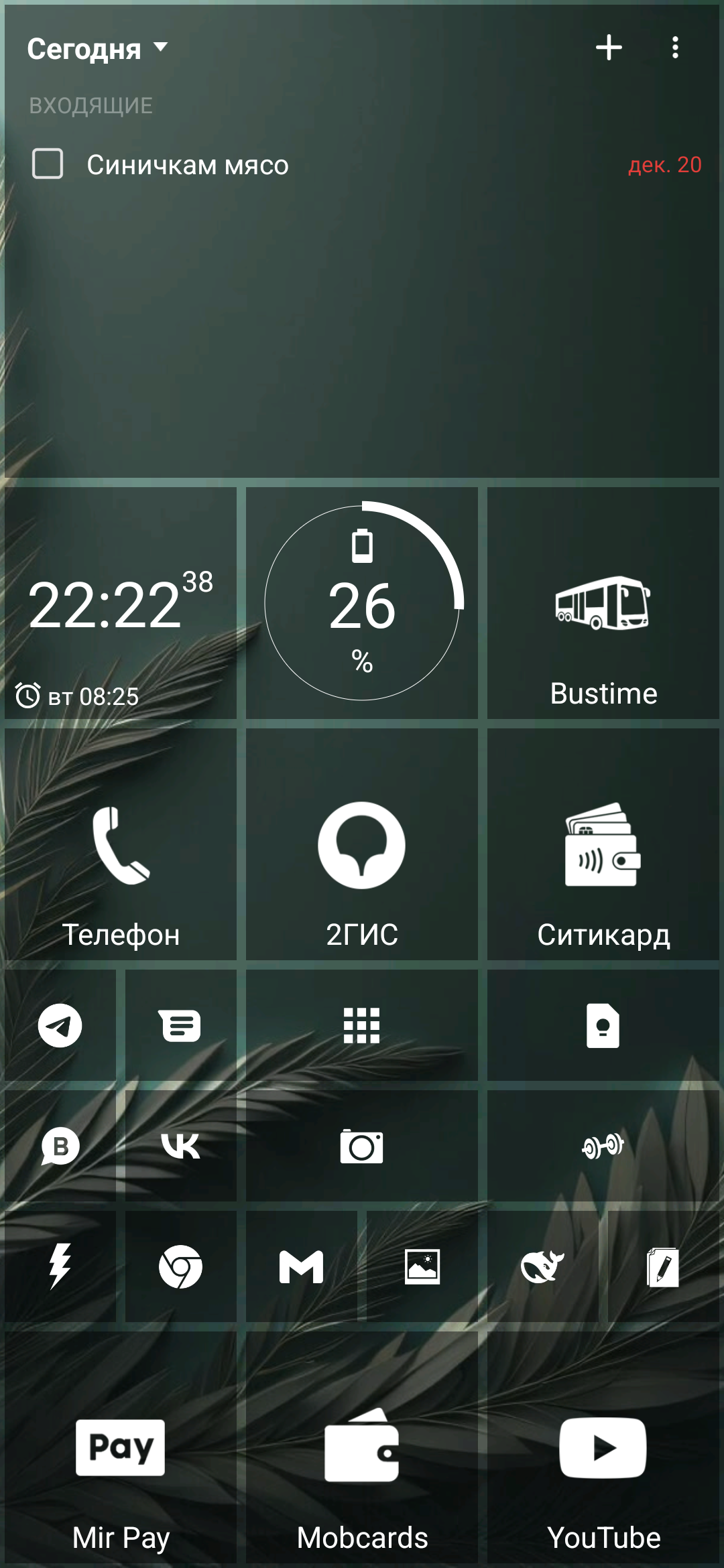
Task: Open the all apps grid
Action: 362,1025
